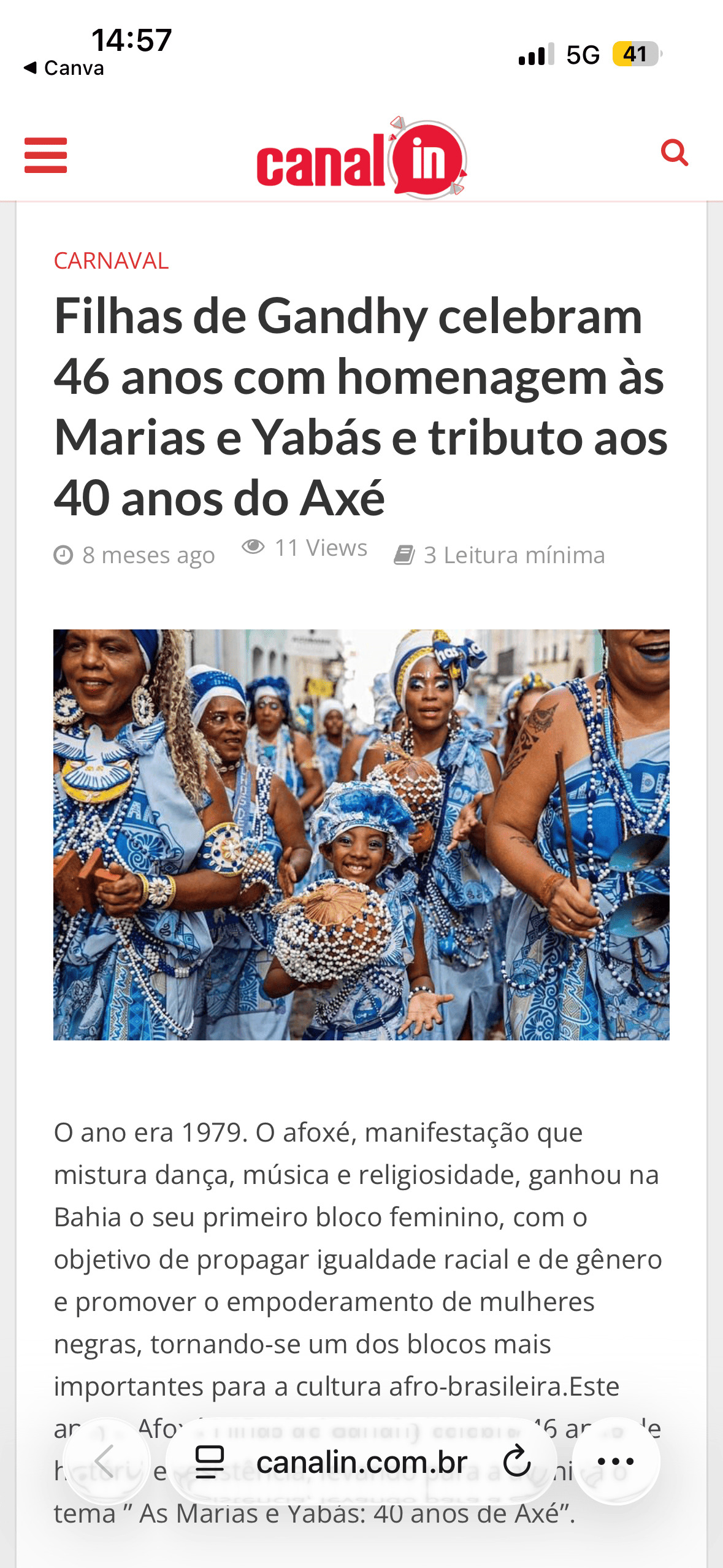
Task: Open the page settings icon in address bar
Action: 210,1461
